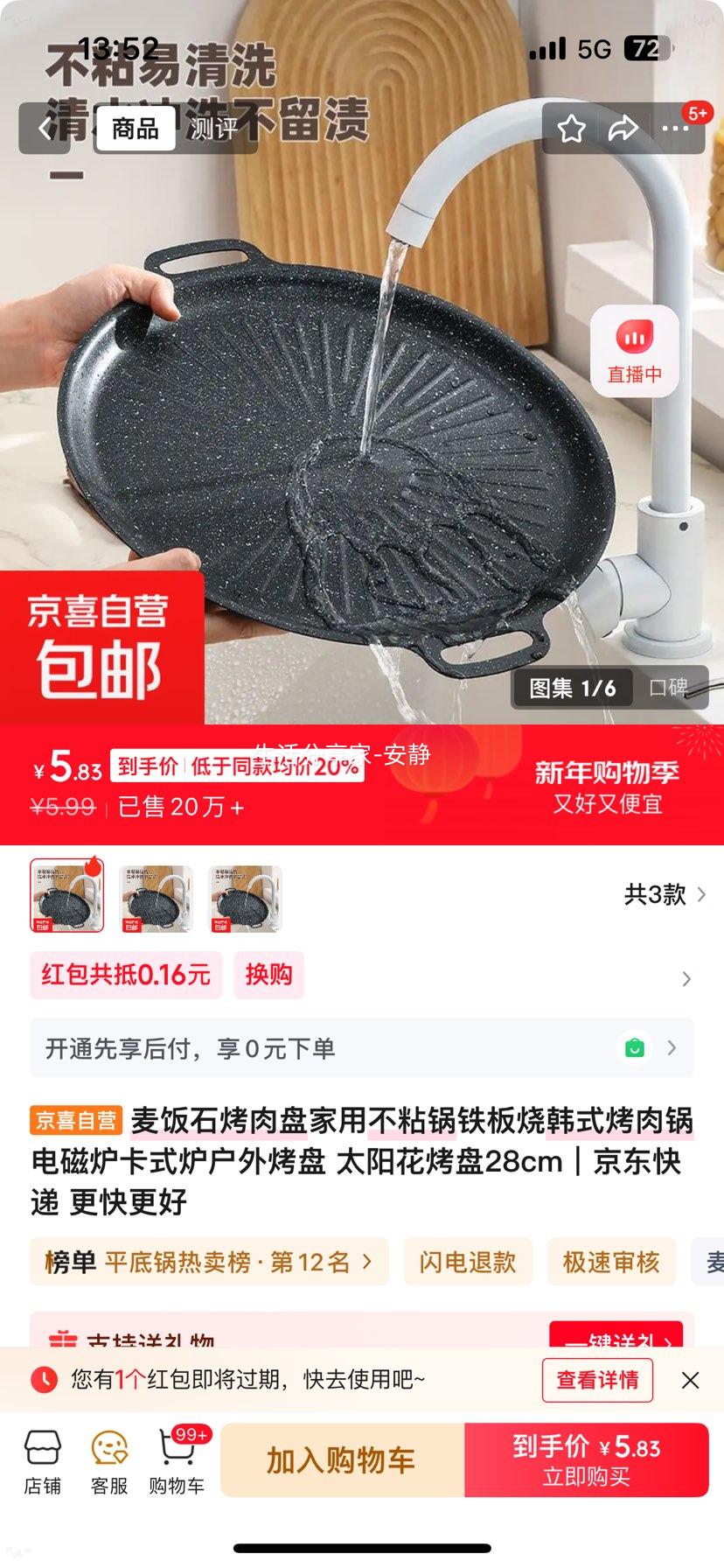Open the 直播中 live stream button
Image resolution: width=724 pixels, height=1568 pixels.
click(636, 350)
